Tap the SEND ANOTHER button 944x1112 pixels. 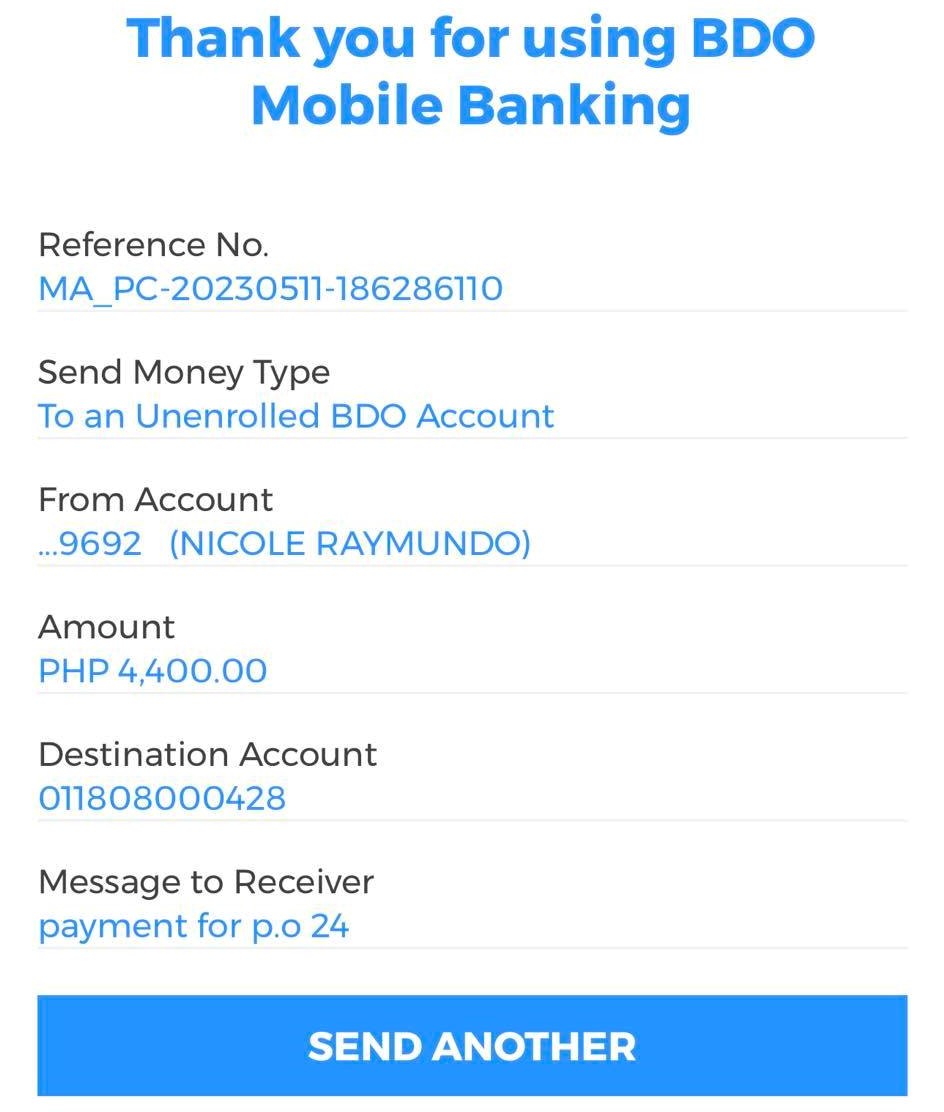[472, 1046]
